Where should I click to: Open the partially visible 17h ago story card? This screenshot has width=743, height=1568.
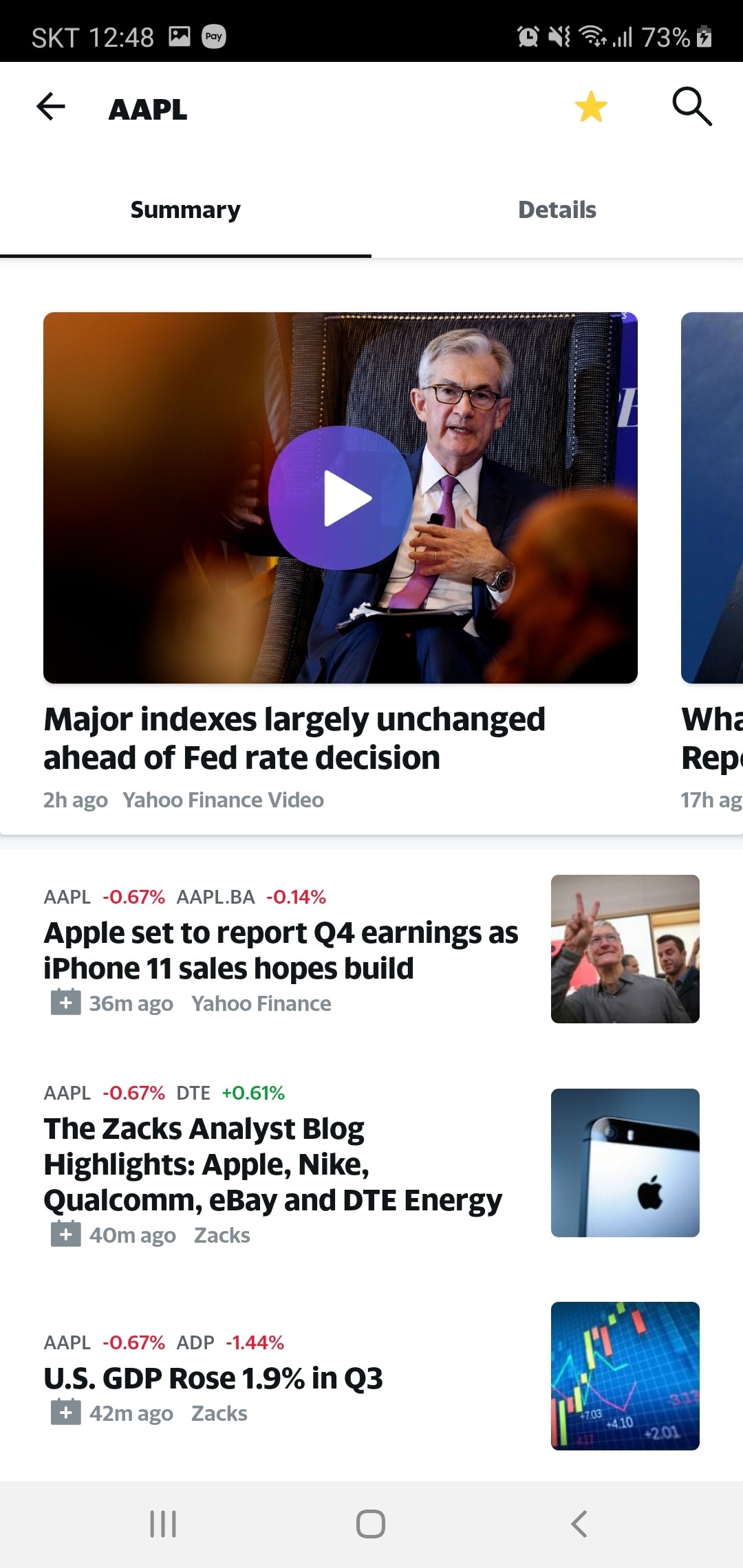pos(712,550)
